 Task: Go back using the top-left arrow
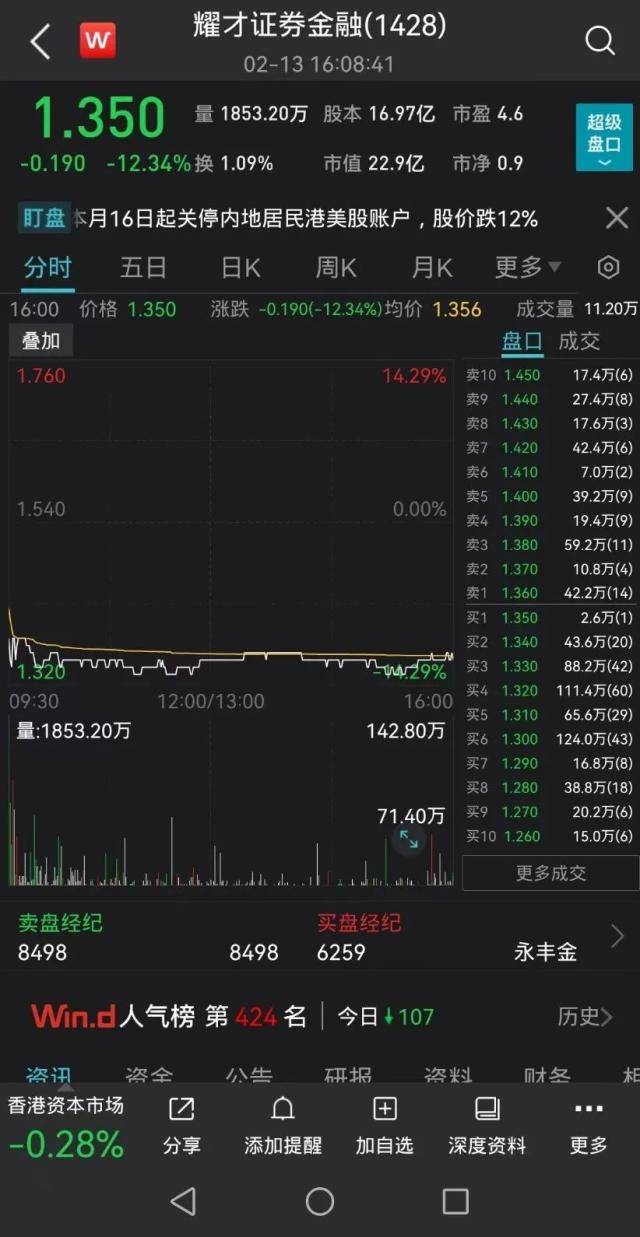point(40,42)
